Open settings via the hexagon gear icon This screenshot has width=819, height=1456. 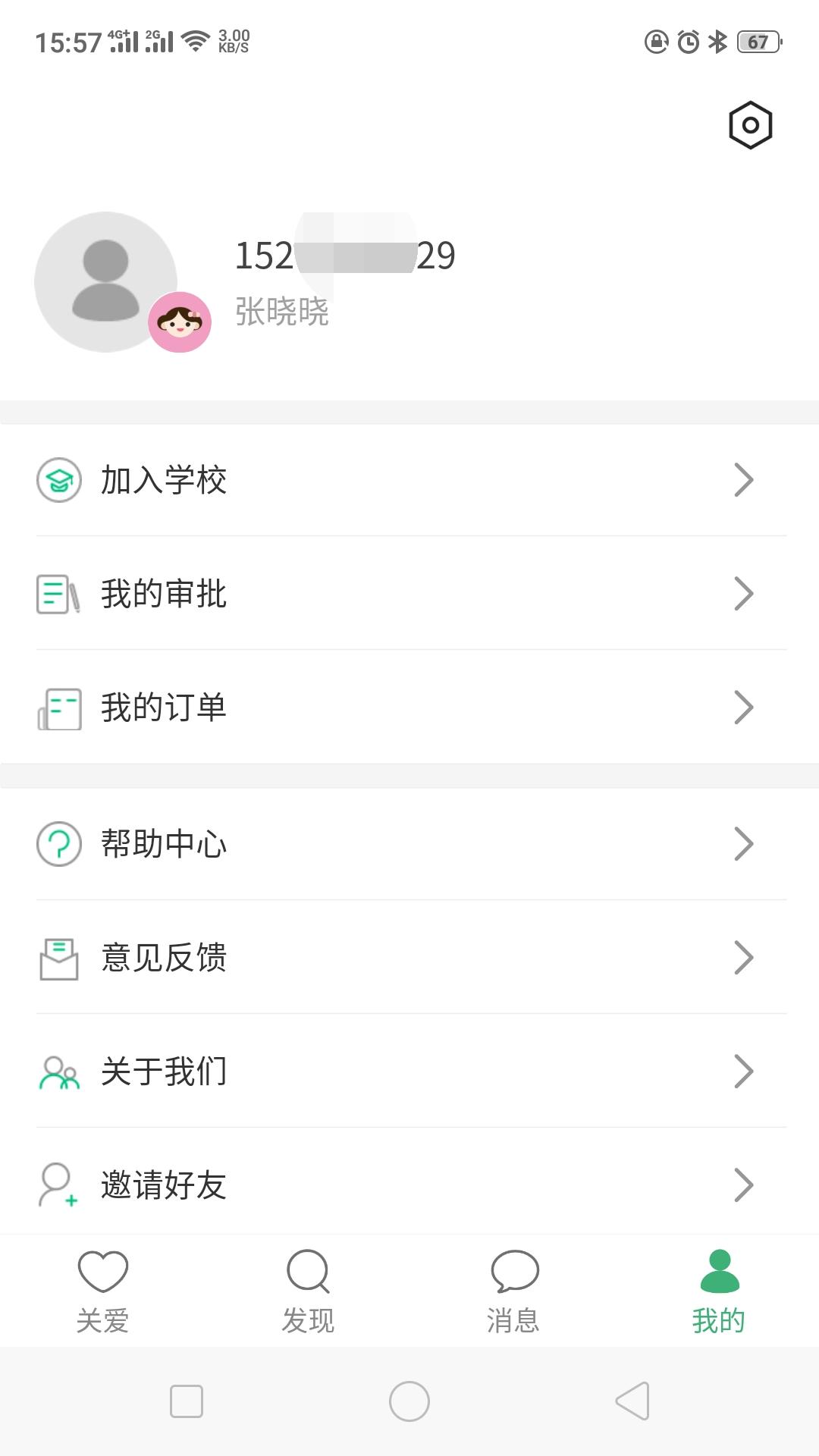tap(750, 125)
